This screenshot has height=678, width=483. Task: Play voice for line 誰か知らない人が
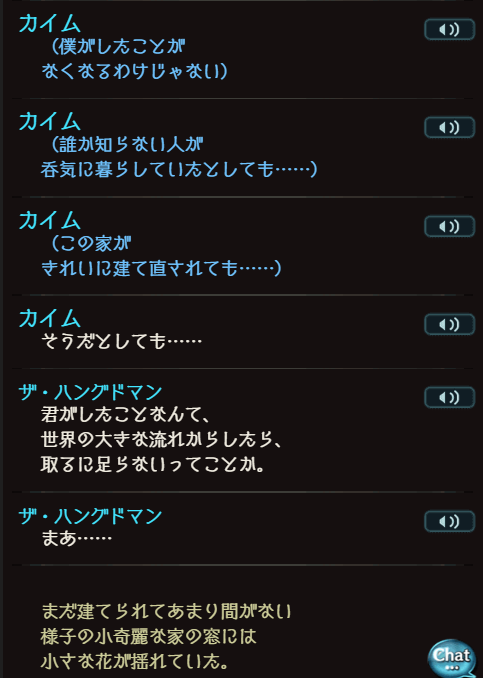[x=449, y=128]
